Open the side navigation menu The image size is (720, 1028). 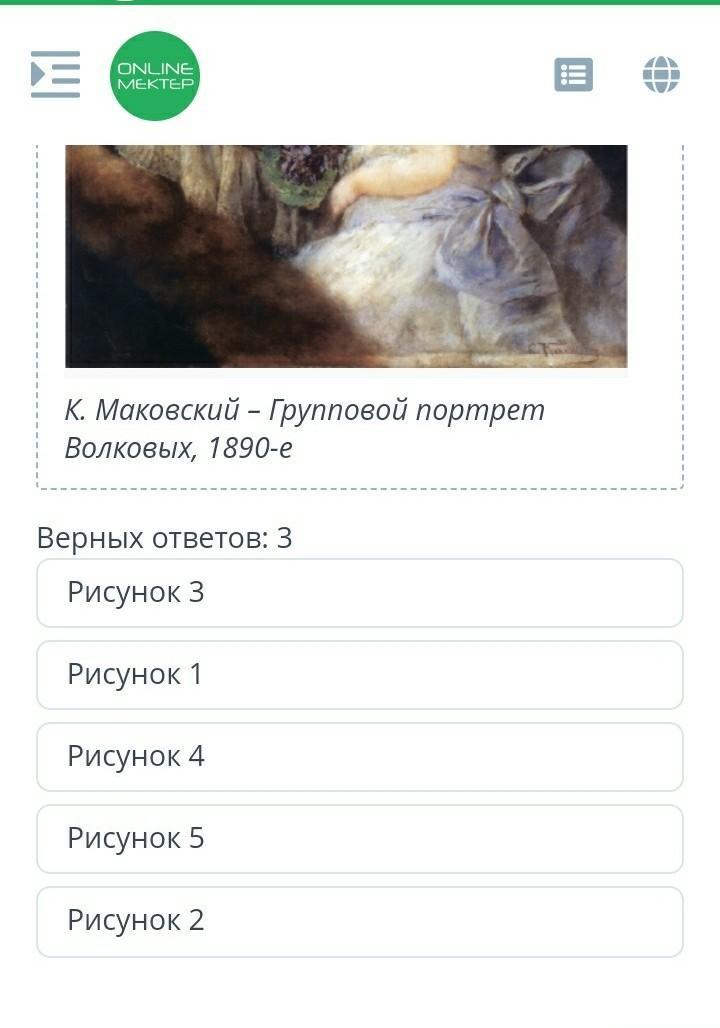[x=55, y=74]
